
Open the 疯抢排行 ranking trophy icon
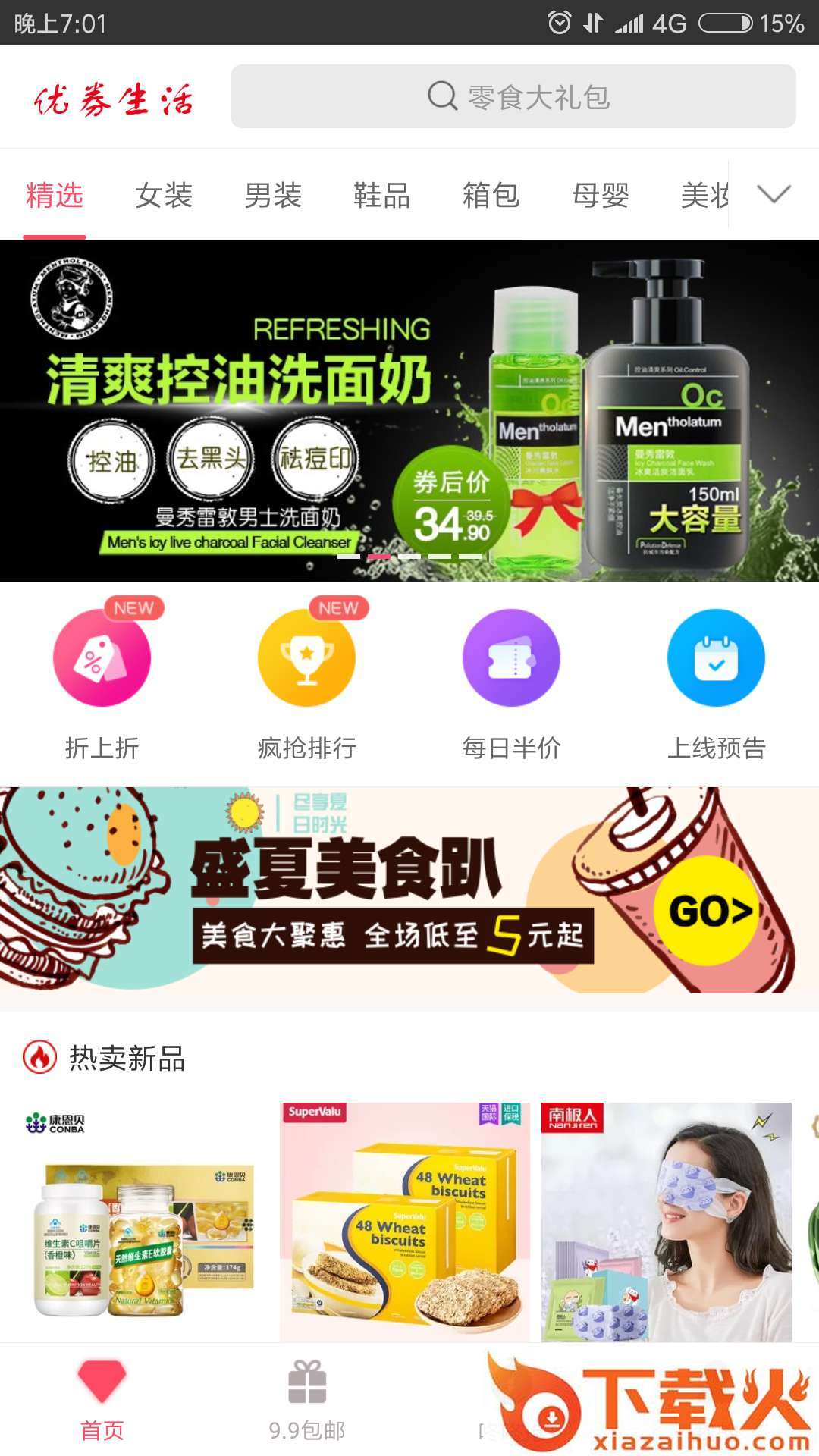307,659
